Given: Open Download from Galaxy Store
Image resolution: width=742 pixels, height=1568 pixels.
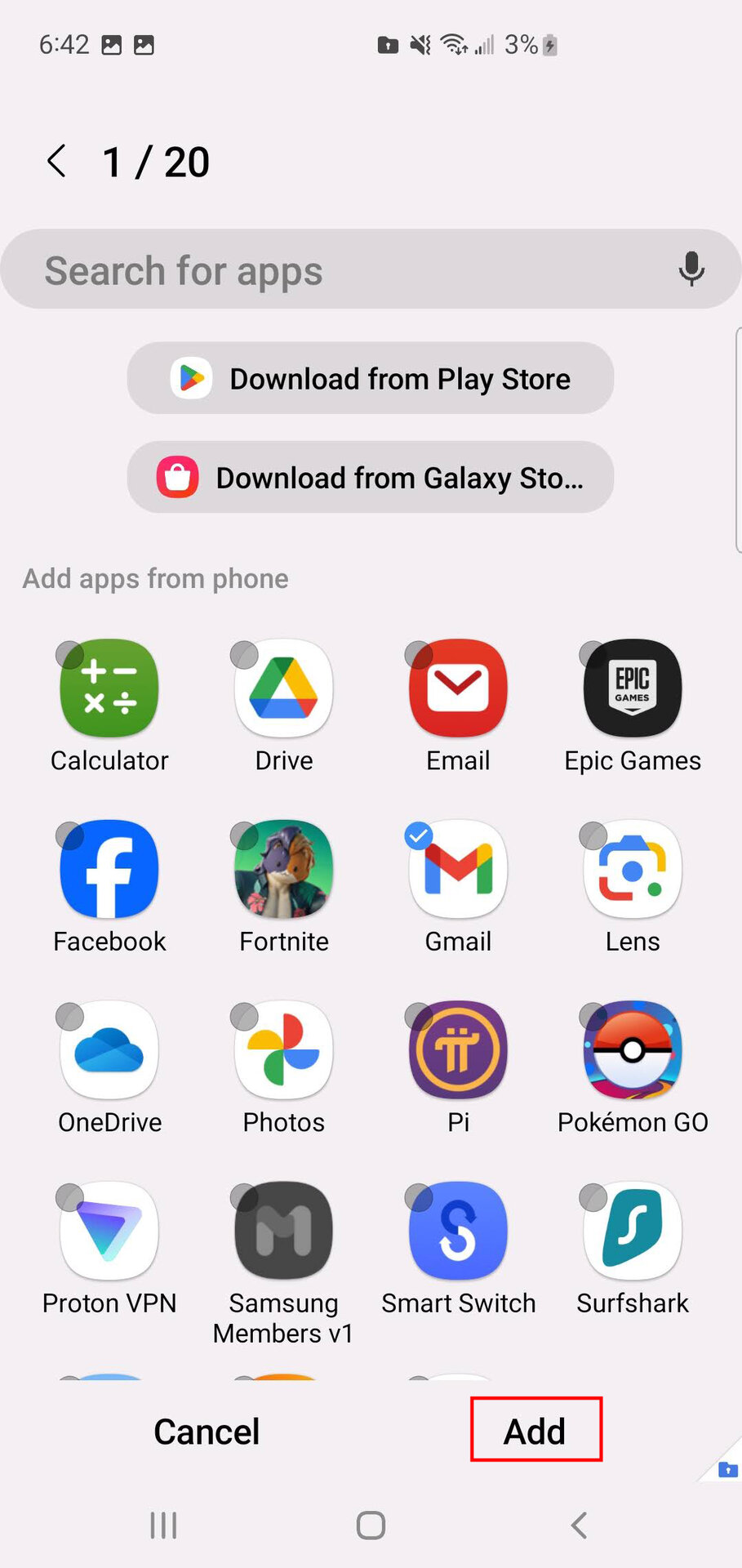Looking at the screenshot, I should (370, 478).
